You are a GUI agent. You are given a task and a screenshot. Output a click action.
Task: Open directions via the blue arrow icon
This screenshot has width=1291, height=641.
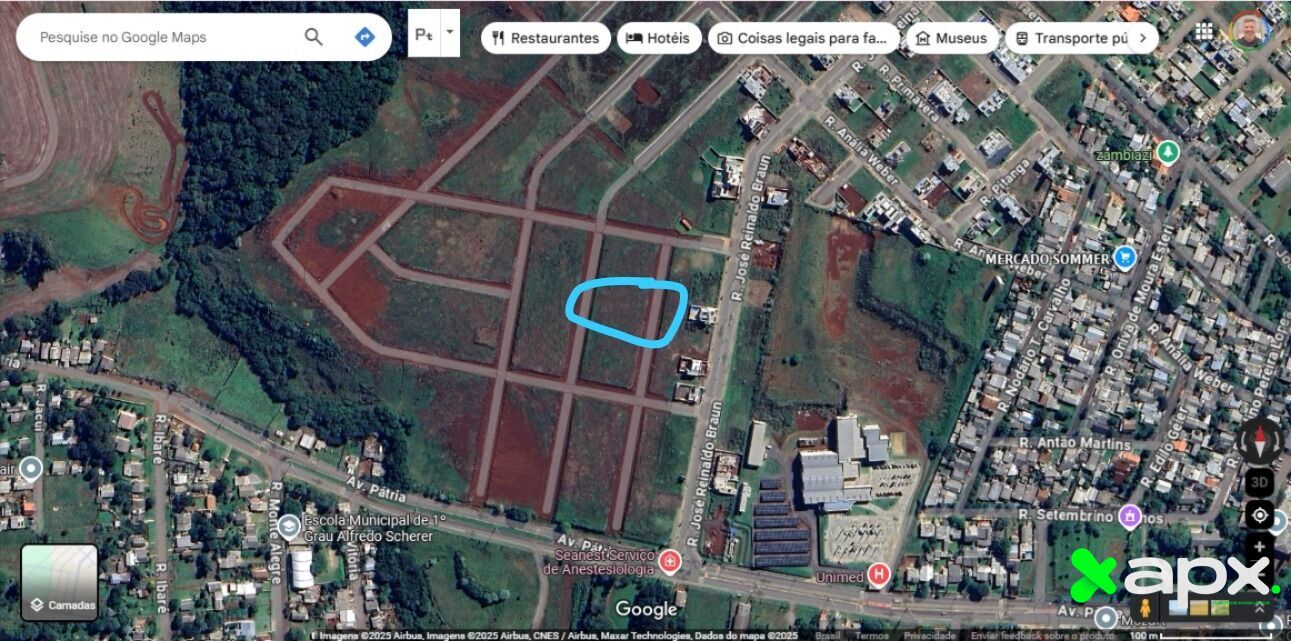point(365,37)
